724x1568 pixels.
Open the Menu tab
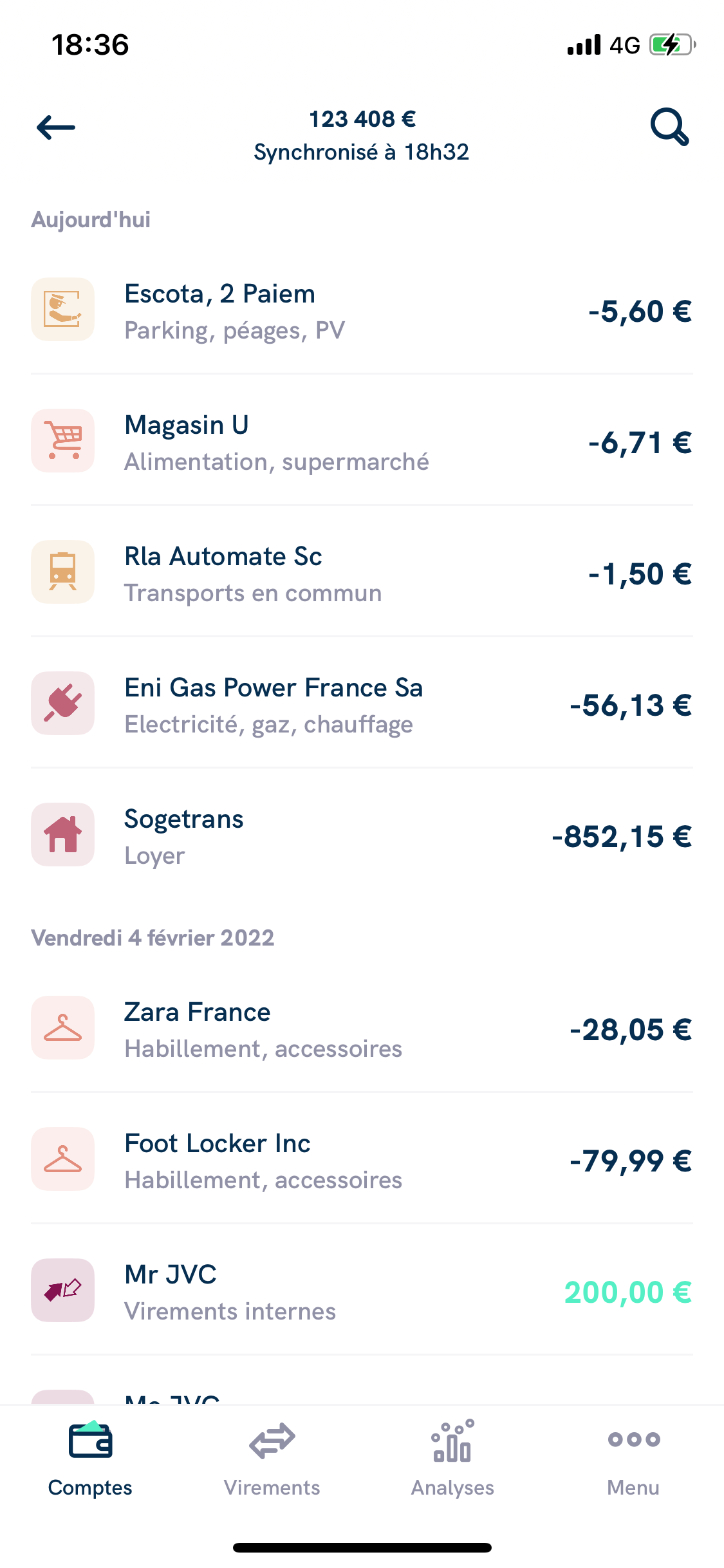[633, 1459]
